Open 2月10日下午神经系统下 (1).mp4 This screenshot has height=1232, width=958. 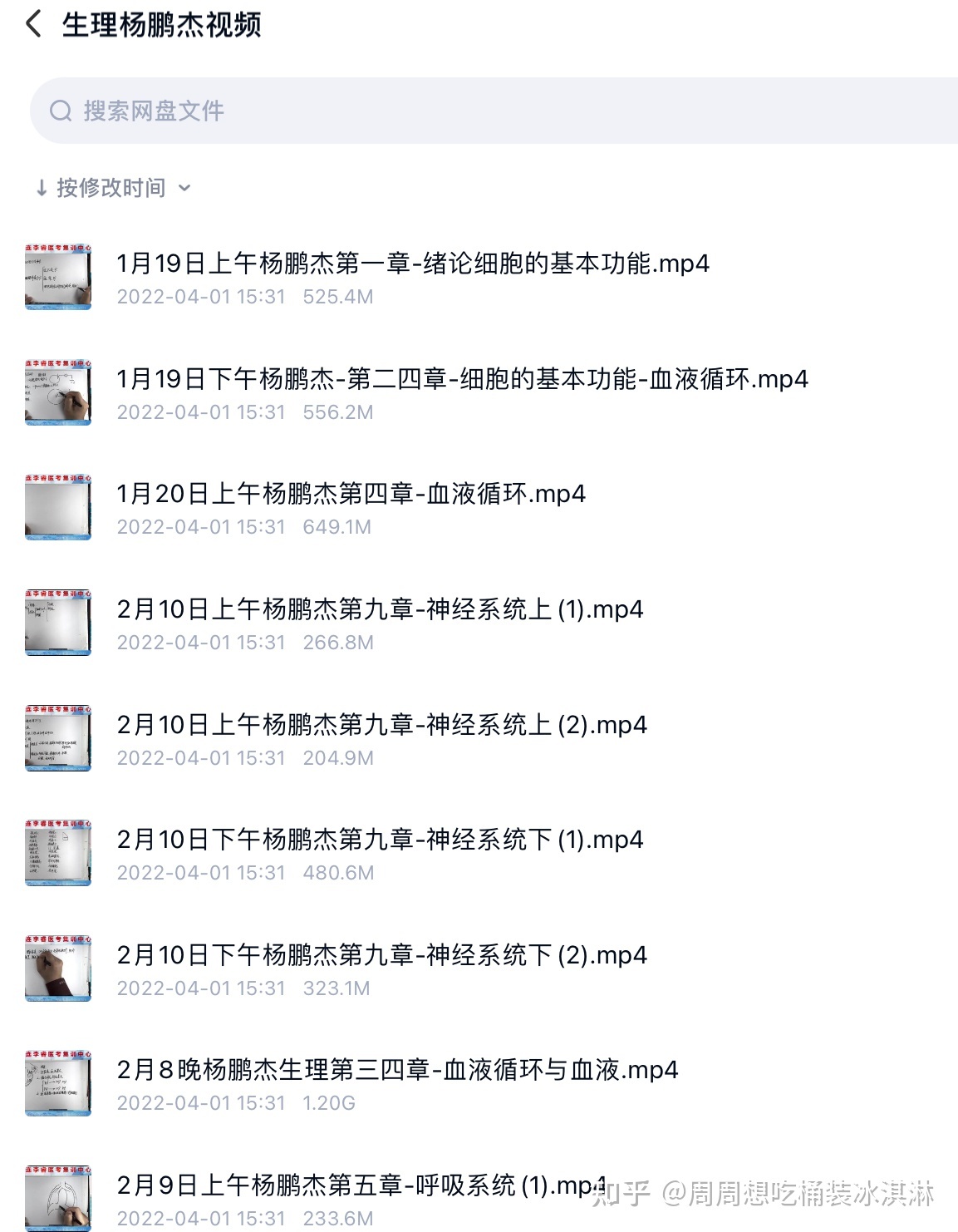tap(380, 840)
